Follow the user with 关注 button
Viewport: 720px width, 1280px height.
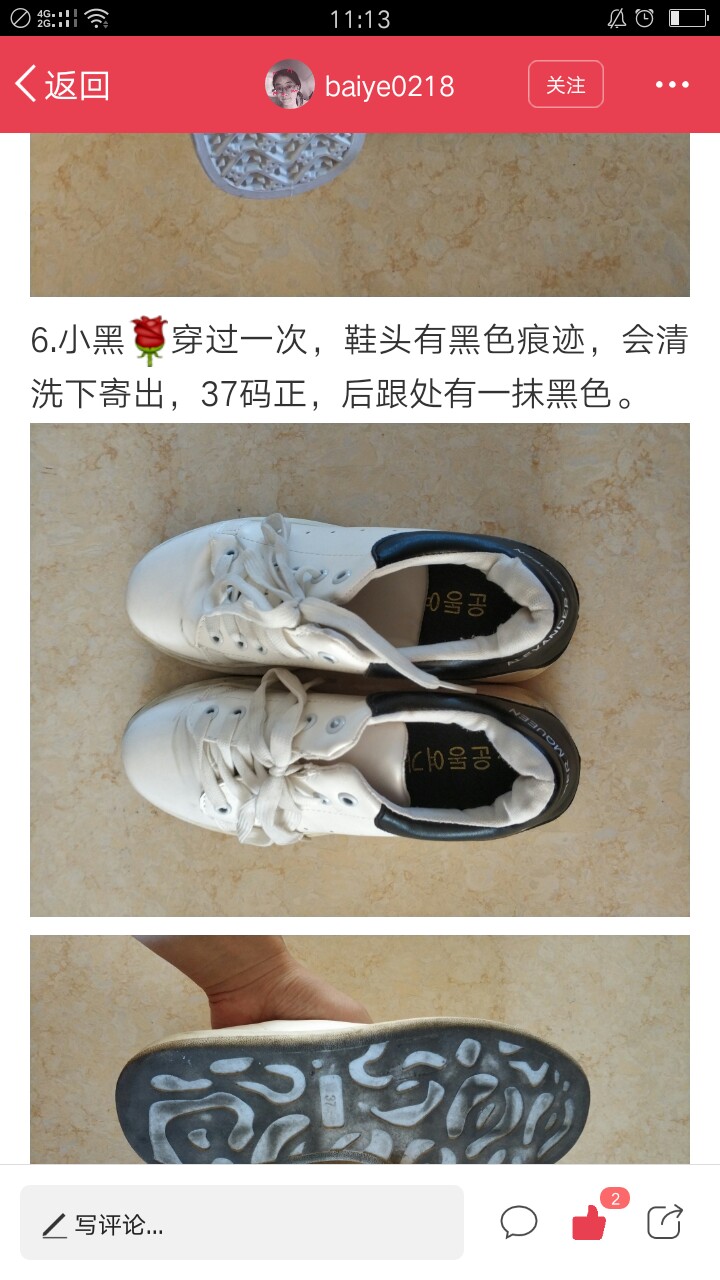[566, 84]
